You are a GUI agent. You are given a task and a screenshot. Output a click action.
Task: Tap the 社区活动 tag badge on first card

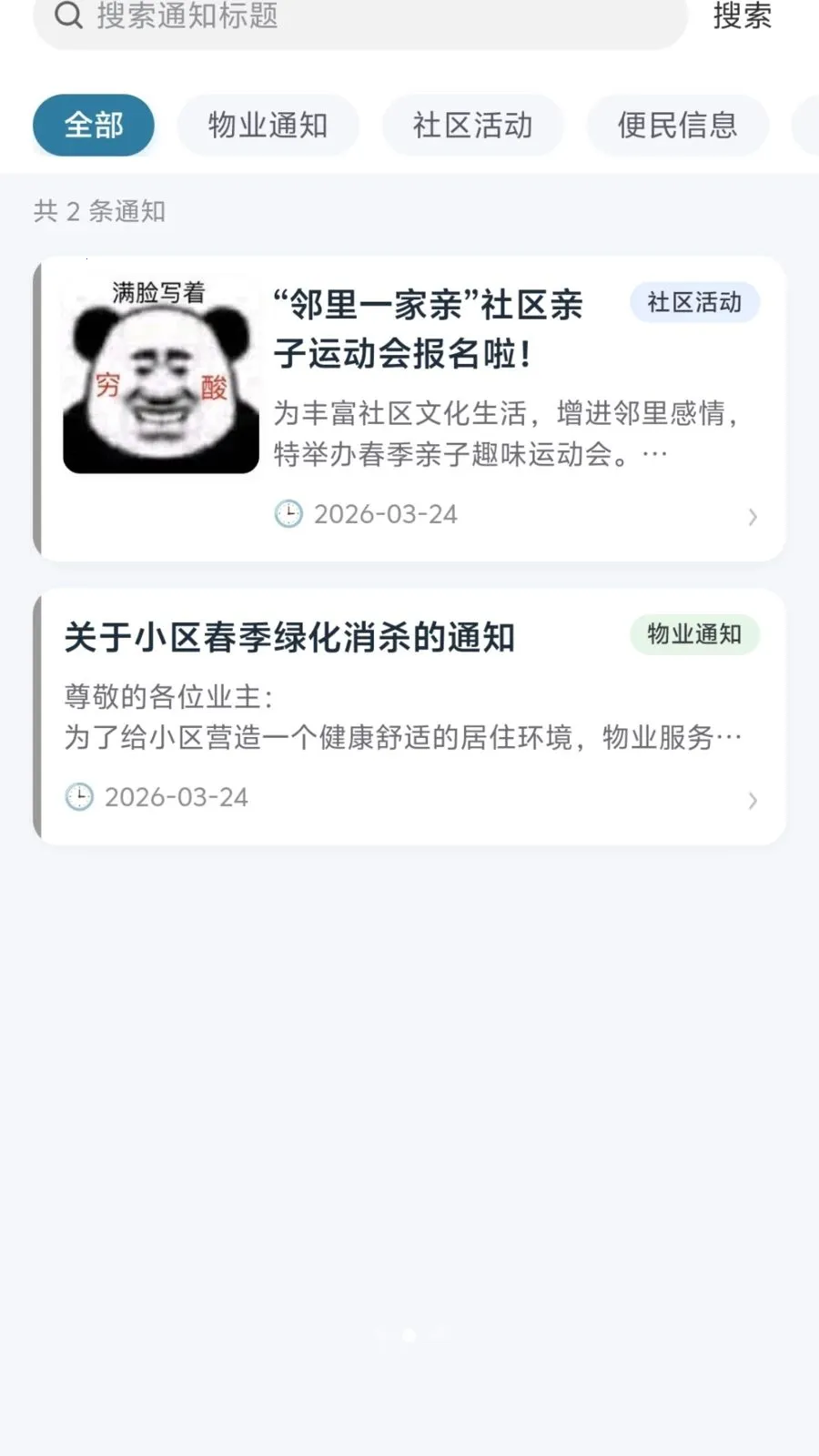(x=694, y=302)
